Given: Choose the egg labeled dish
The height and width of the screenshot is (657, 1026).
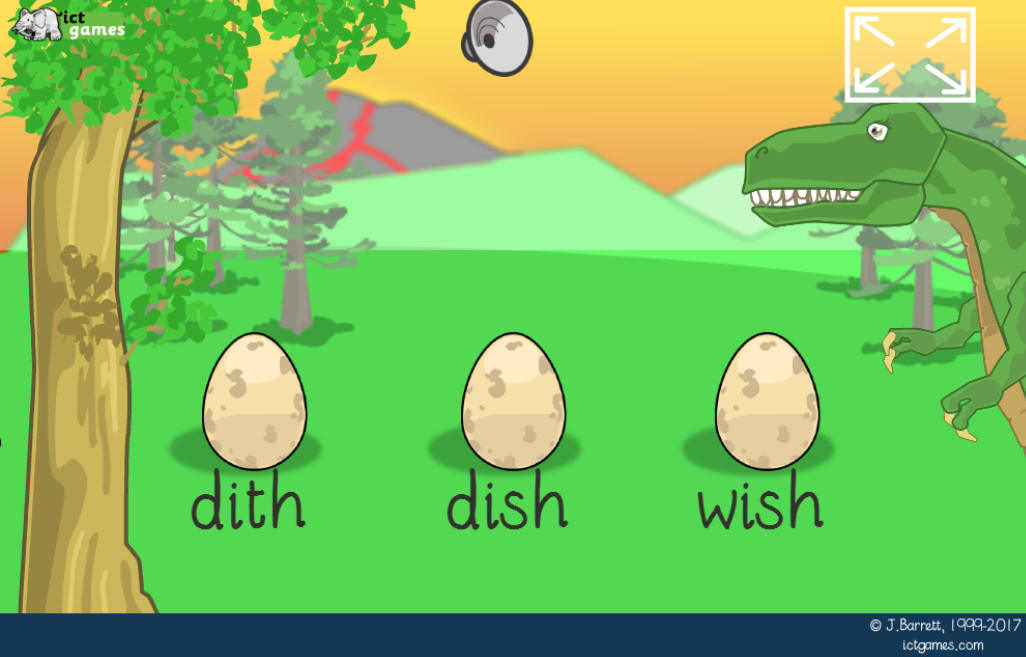Looking at the screenshot, I should [x=513, y=400].
